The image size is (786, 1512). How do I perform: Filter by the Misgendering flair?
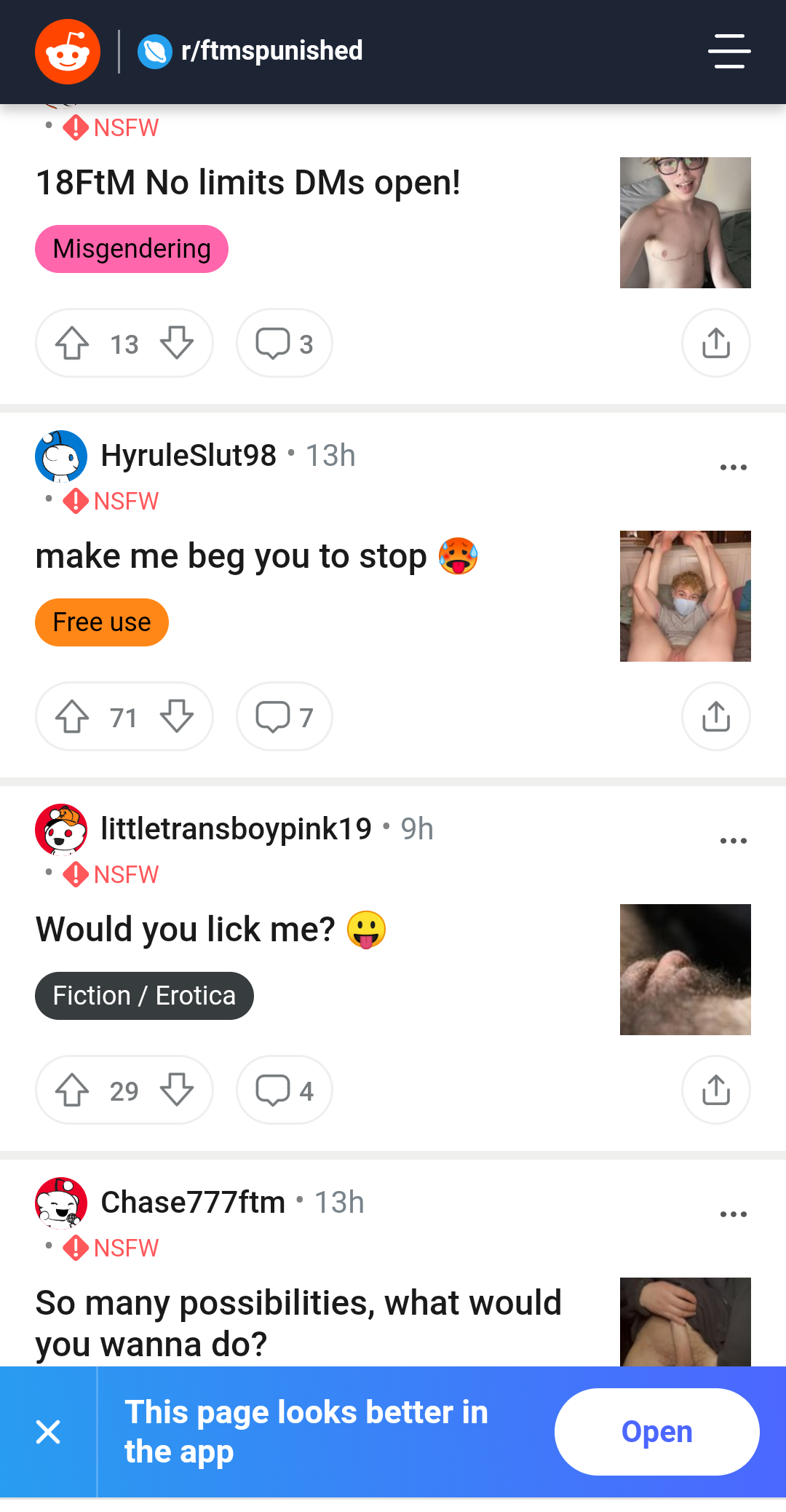point(132,249)
